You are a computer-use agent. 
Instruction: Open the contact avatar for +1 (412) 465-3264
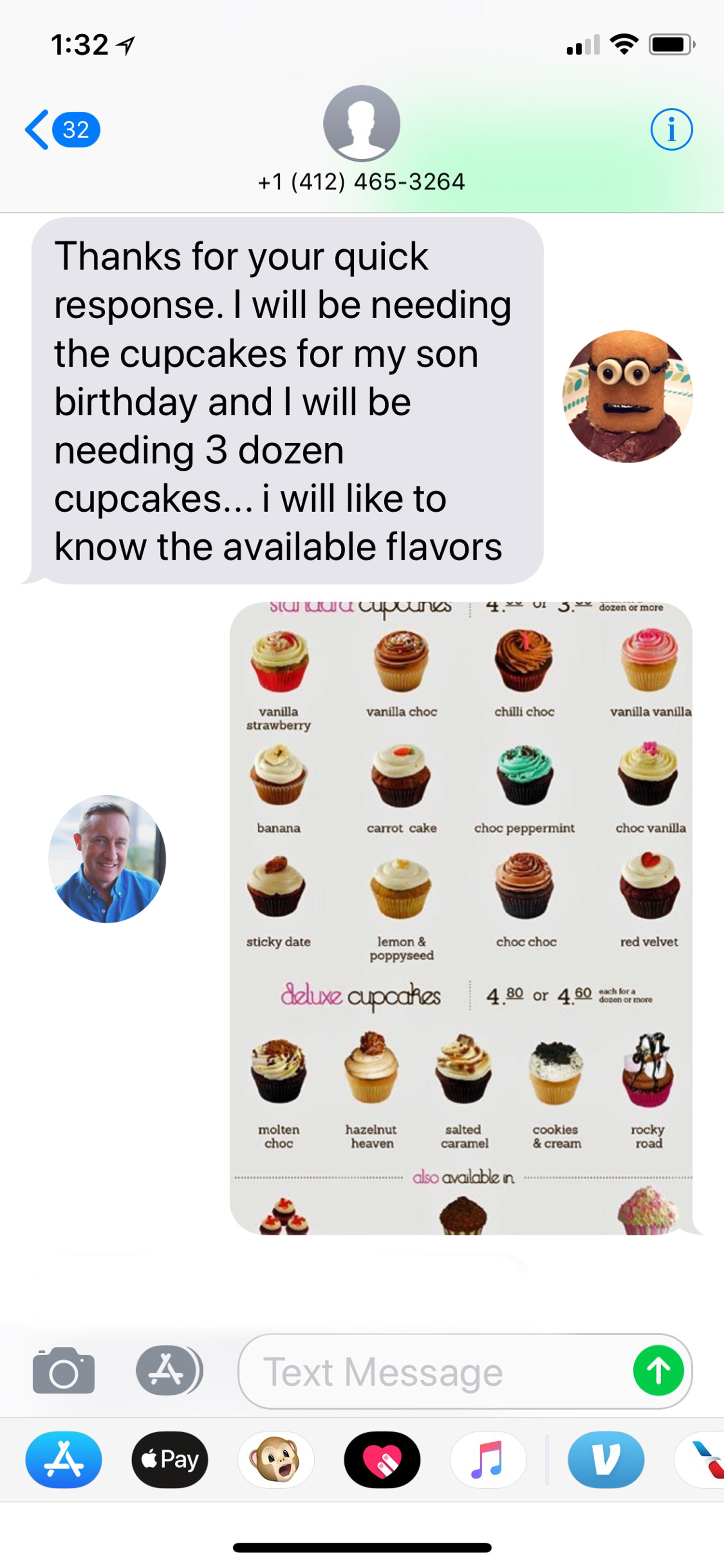362,124
